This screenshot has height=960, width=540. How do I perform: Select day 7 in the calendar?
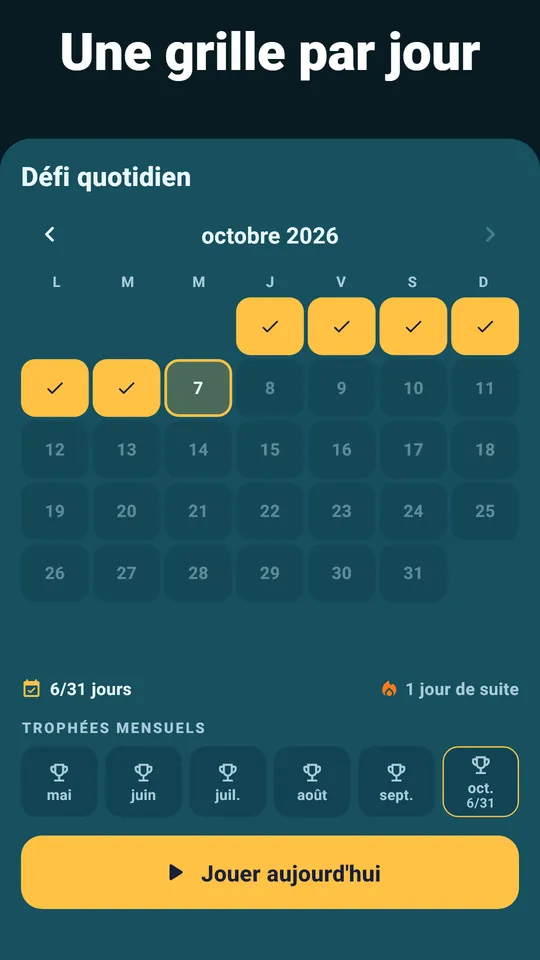click(198, 388)
